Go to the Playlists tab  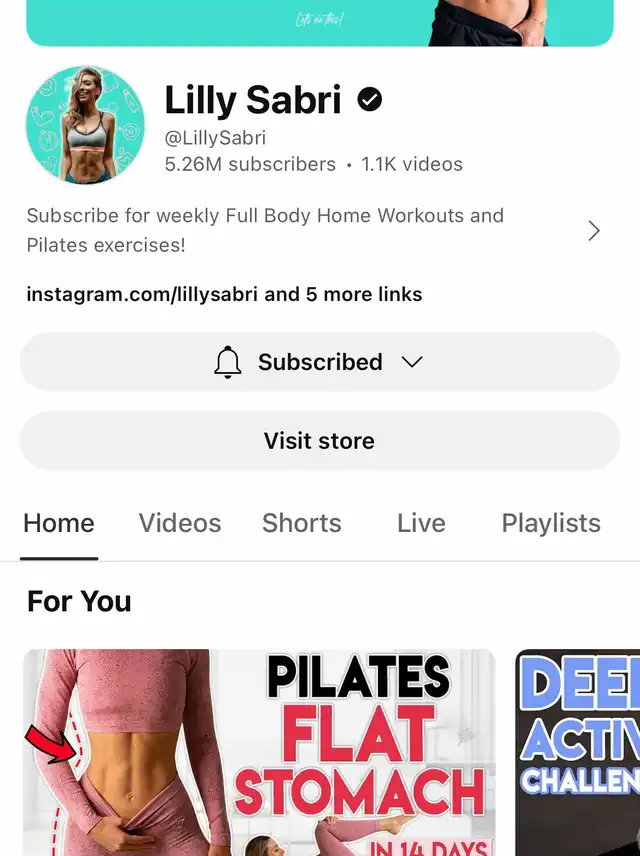[x=551, y=523]
